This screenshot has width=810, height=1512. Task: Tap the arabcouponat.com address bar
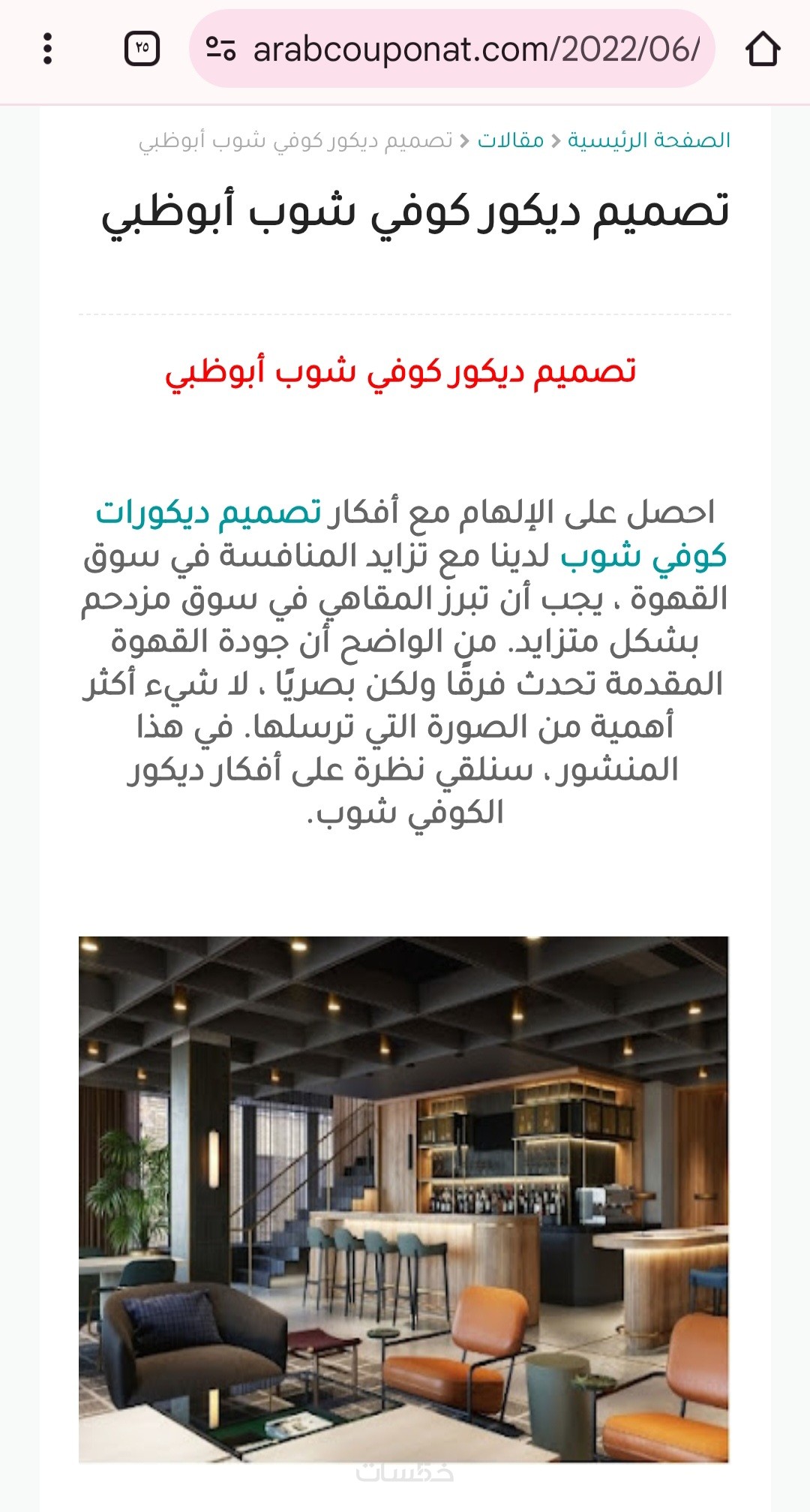476,50
